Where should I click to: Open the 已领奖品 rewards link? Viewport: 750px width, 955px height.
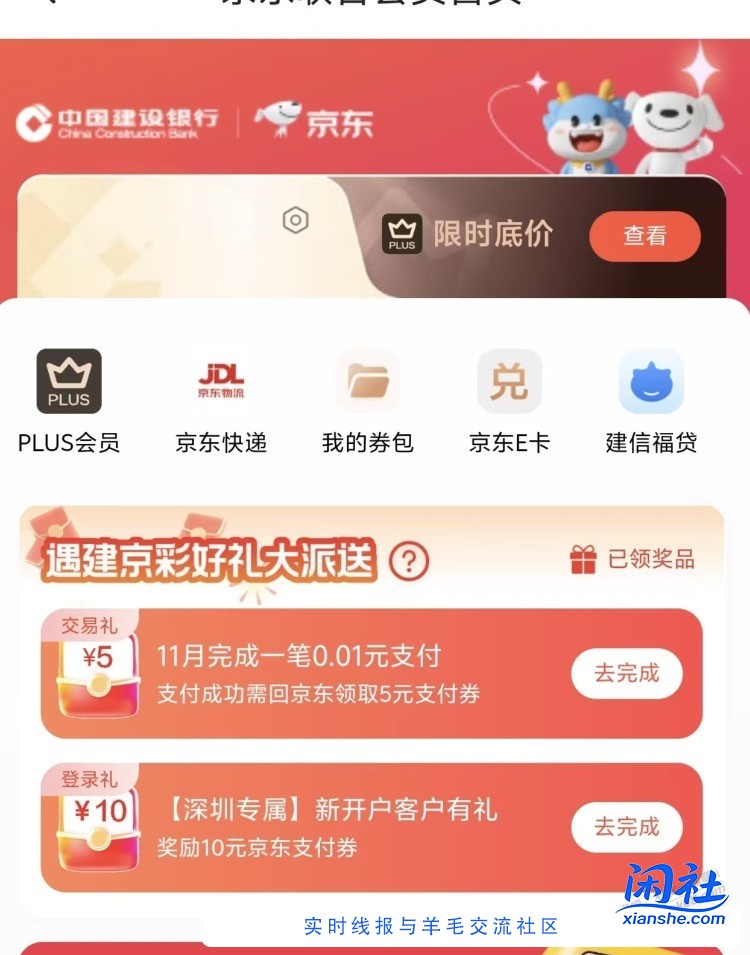pos(652,560)
